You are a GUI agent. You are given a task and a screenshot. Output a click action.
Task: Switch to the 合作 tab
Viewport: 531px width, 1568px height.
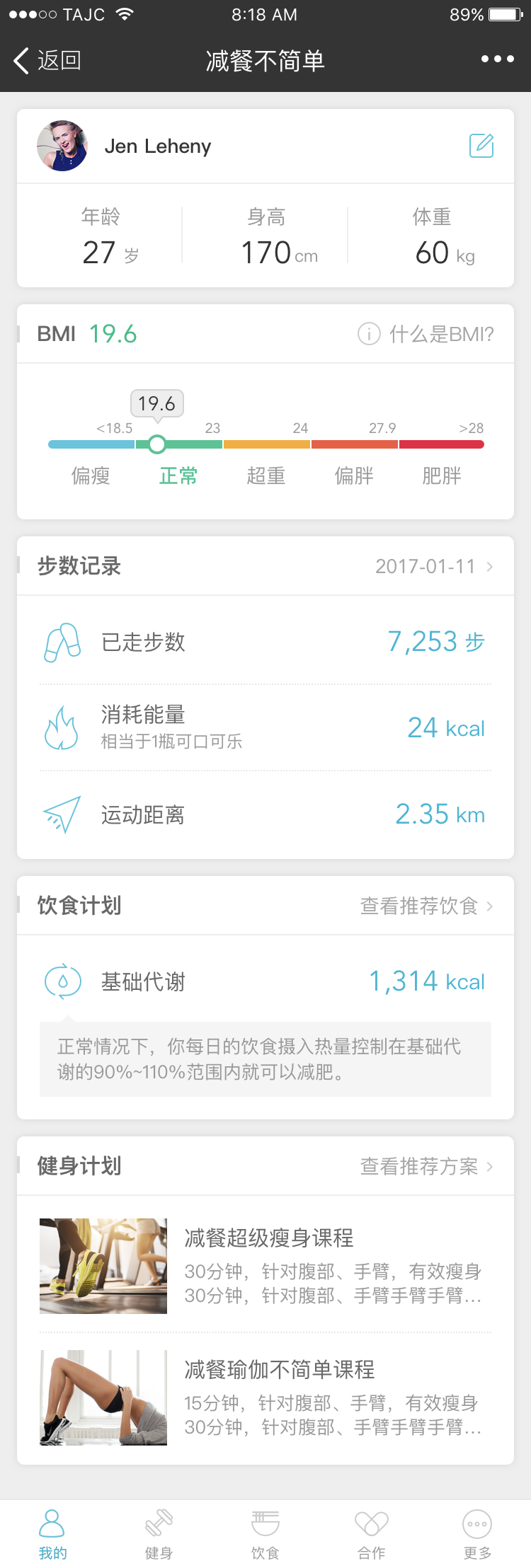[x=372, y=1534]
